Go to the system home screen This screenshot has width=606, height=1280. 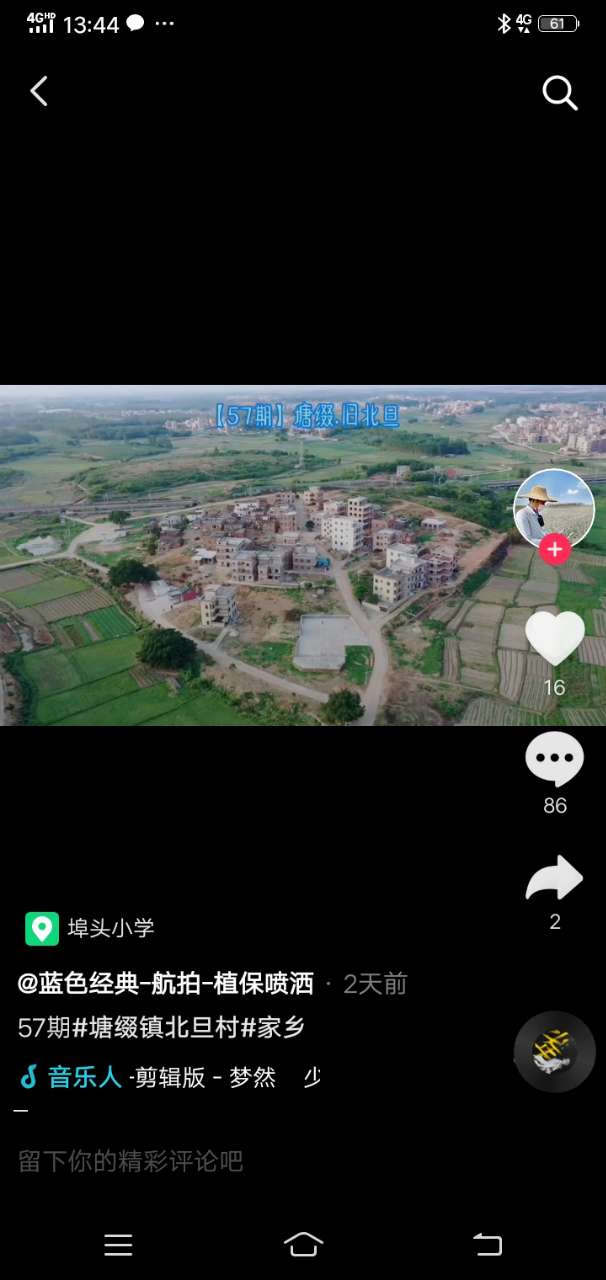click(303, 1244)
